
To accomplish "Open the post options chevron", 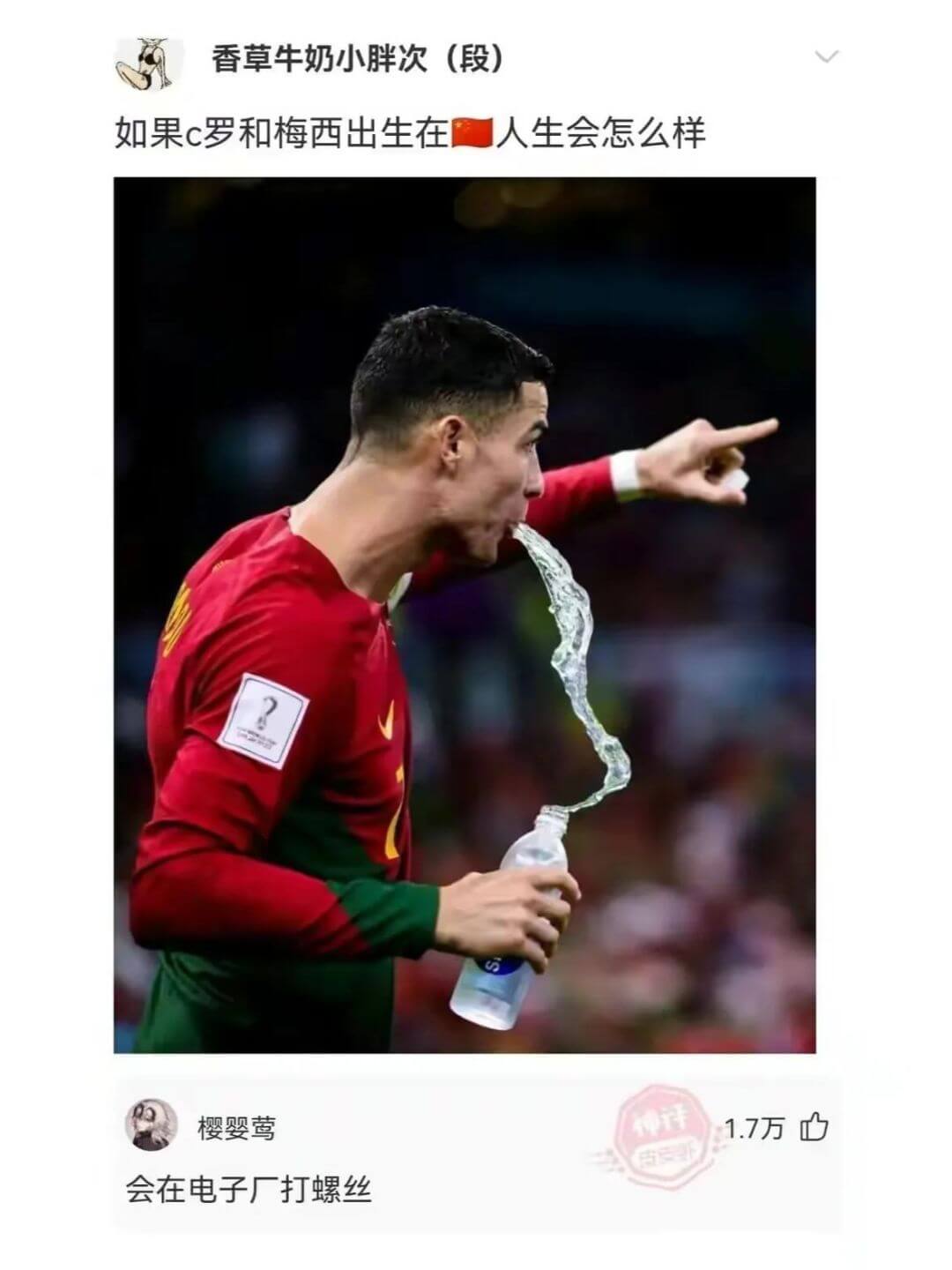I will point(826,58).
